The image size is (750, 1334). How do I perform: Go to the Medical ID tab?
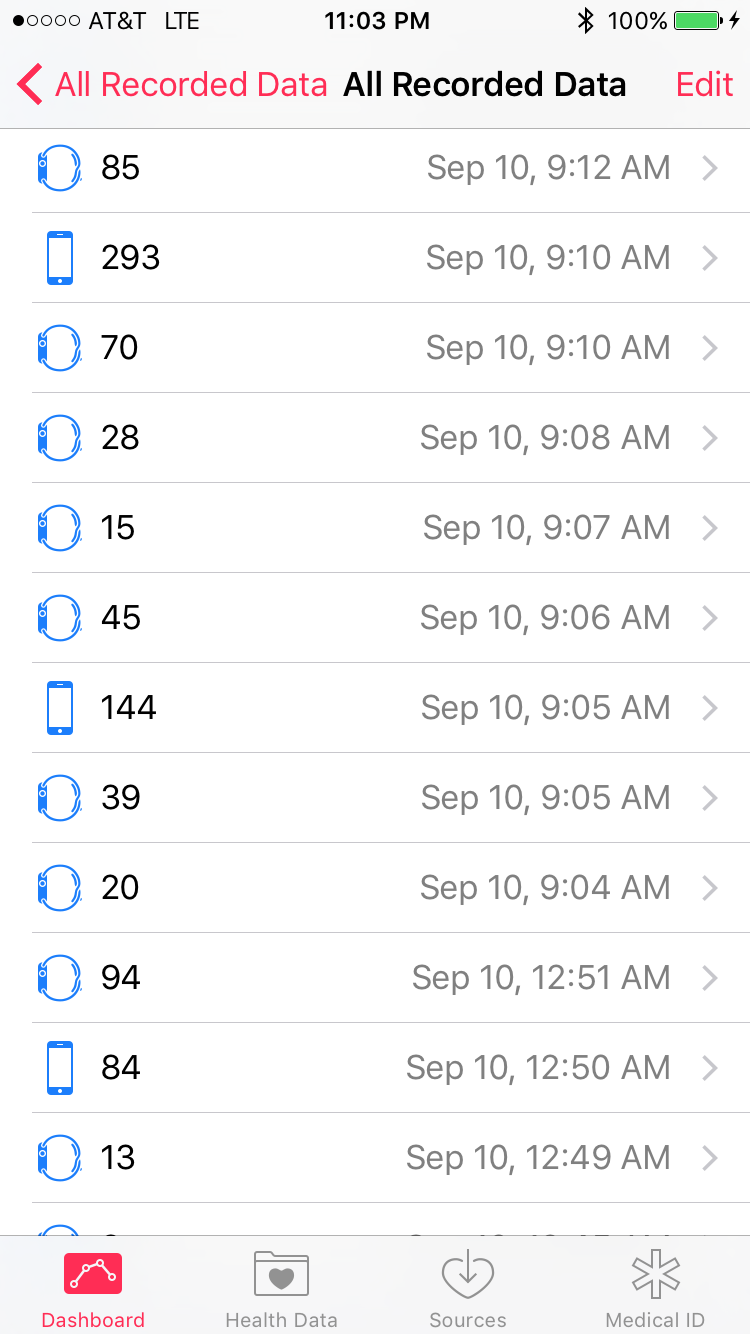click(655, 1289)
